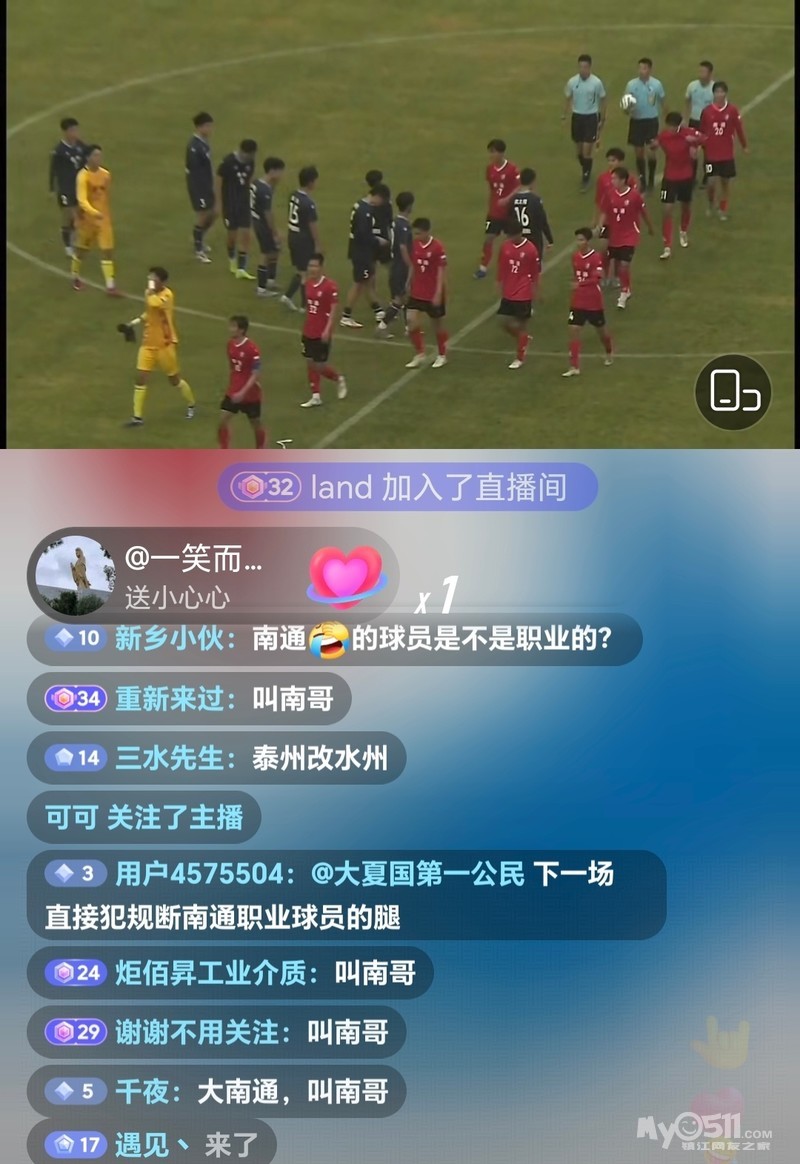
Task: Select 三水先生's comment 泰州改水州
Action: (x=216, y=758)
